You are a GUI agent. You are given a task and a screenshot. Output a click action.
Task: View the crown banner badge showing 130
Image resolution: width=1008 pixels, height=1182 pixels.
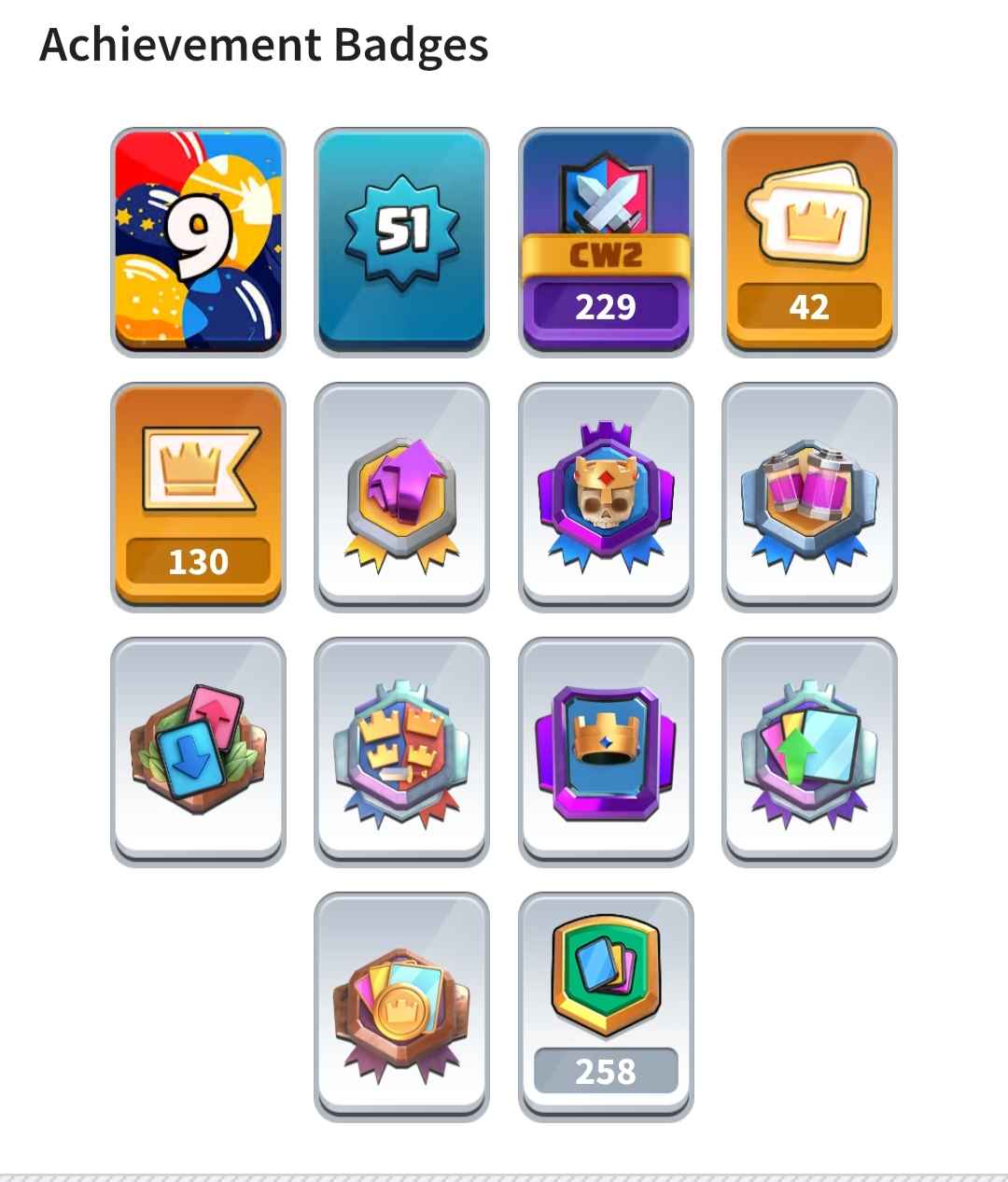pos(198,496)
